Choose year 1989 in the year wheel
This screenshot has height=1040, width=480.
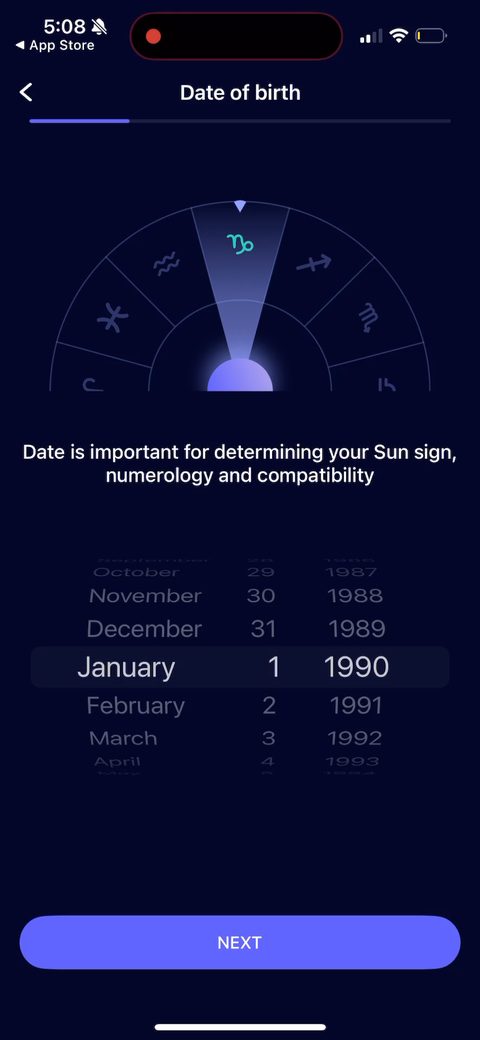coord(357,629)
